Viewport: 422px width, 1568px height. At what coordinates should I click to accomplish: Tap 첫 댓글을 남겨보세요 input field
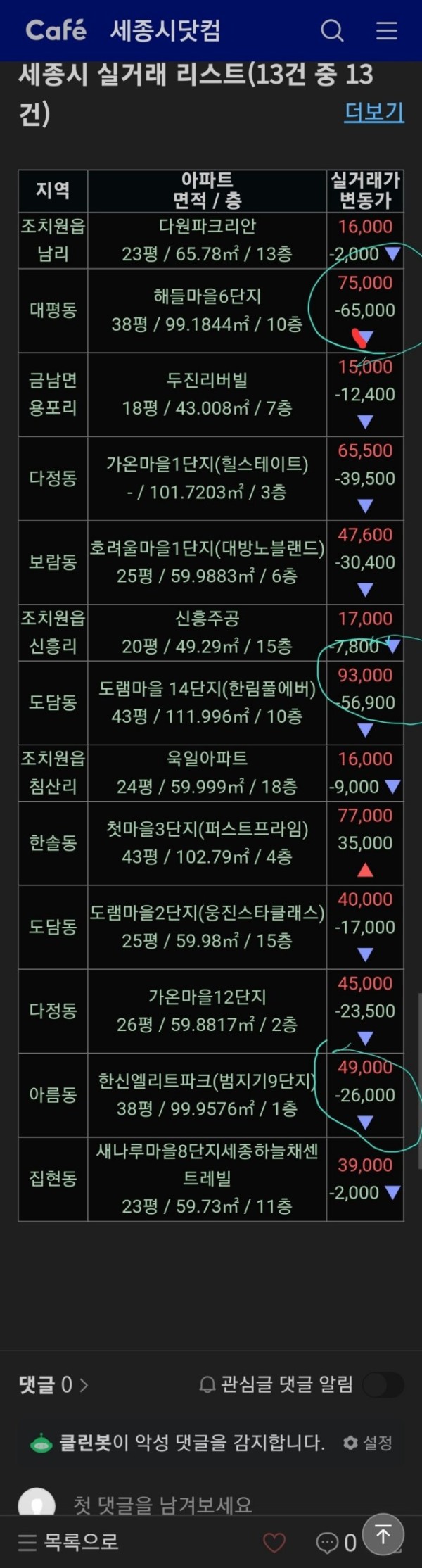click(x=162, y=1505)
